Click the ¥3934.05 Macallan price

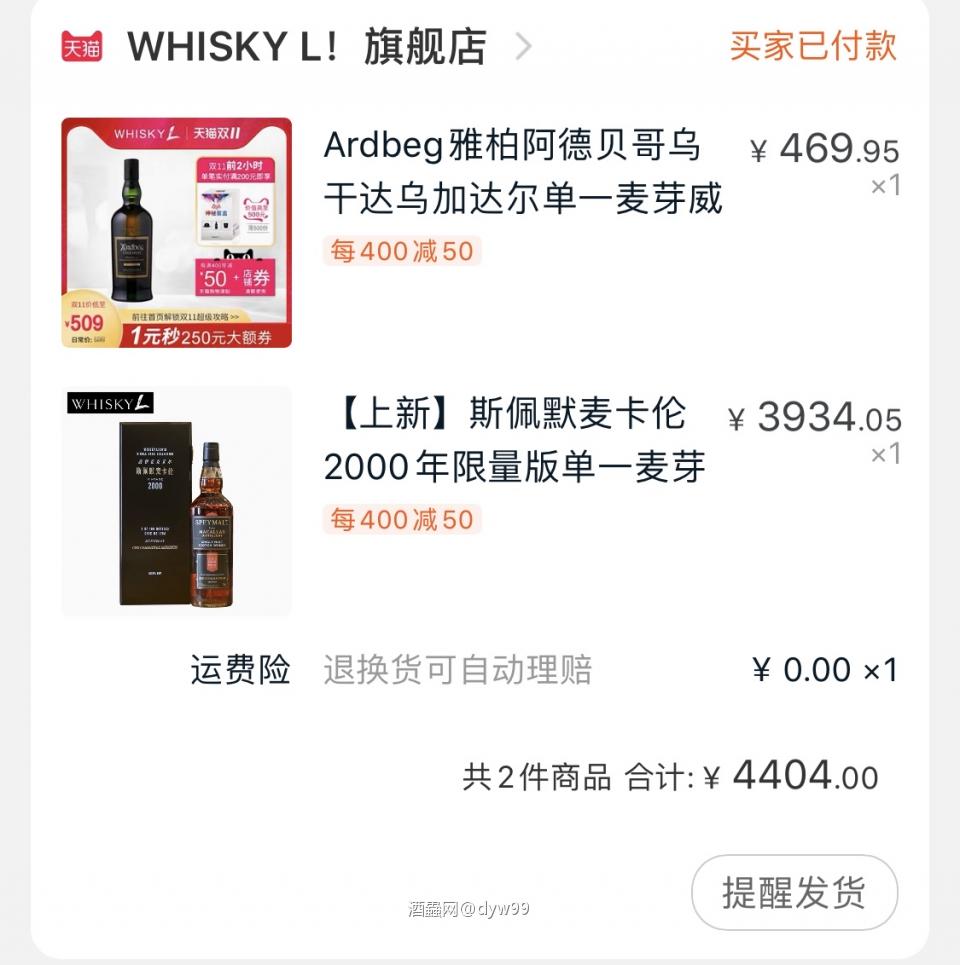click(x=813, y=417)
